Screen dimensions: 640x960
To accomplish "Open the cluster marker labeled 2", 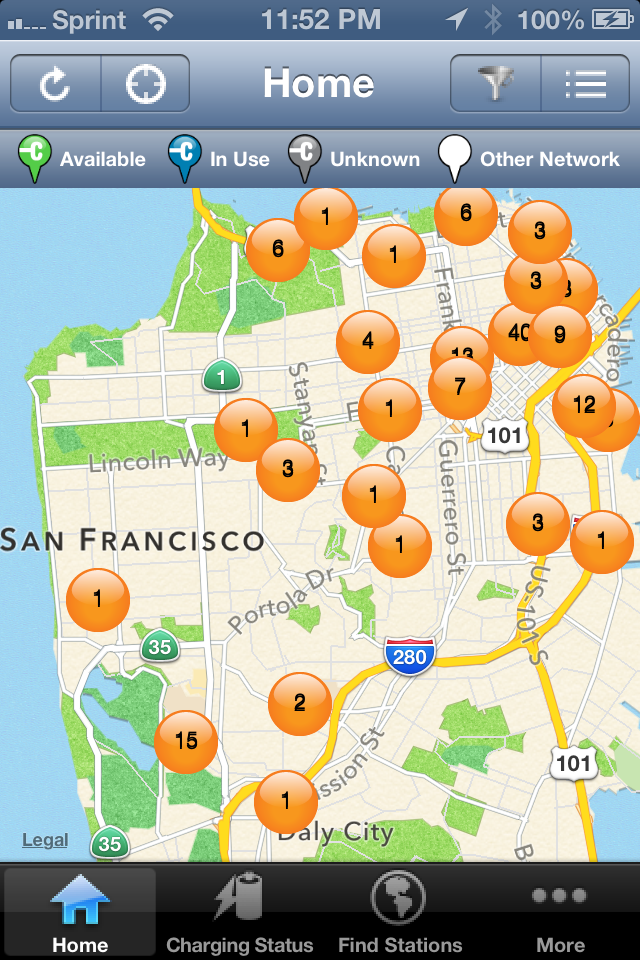I will tap(299, 703).
